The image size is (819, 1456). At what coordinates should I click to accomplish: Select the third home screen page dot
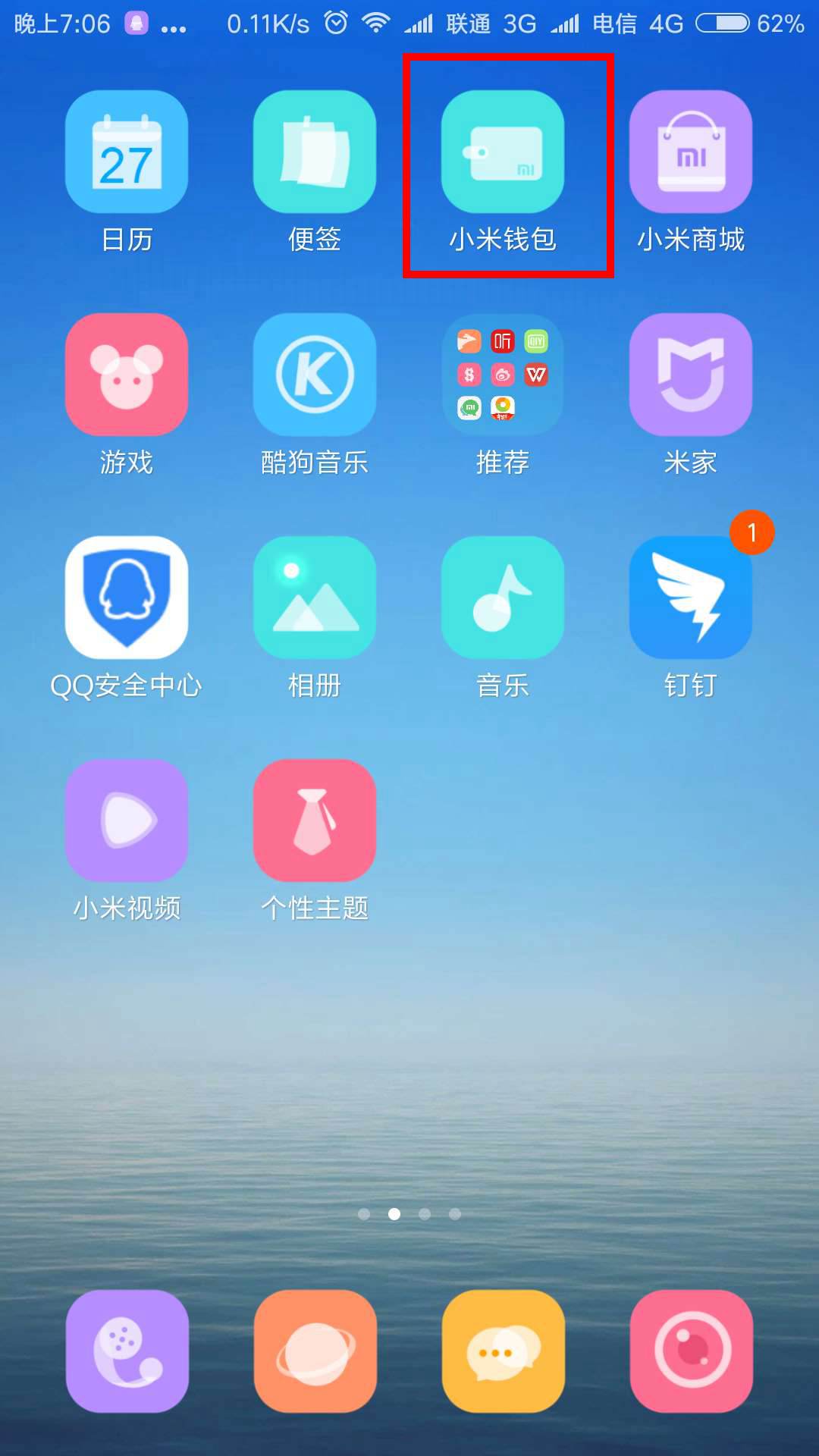pos(425,1213)
